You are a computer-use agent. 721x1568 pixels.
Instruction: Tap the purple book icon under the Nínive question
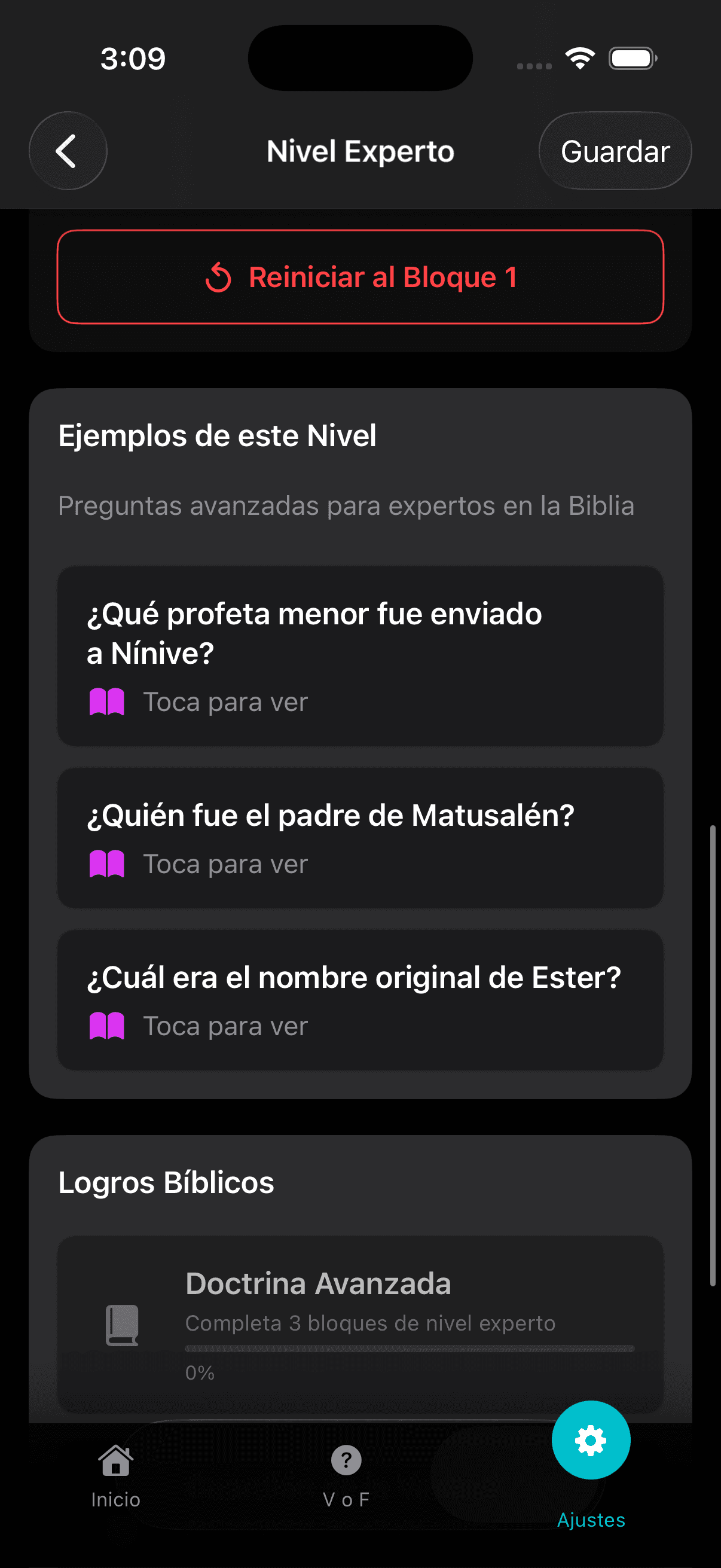click(106, 701)
